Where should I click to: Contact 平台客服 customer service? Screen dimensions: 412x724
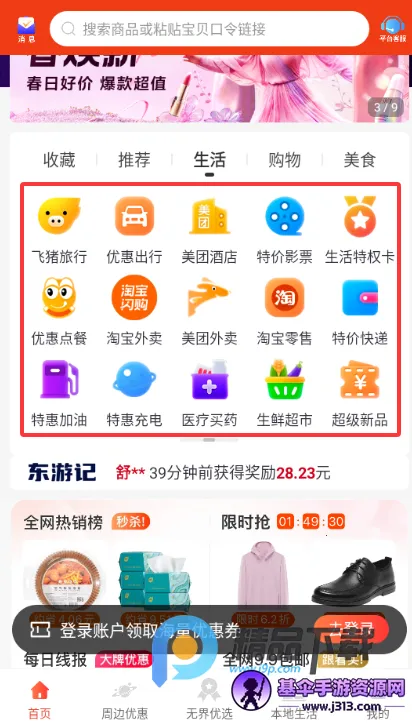[392, 30]
